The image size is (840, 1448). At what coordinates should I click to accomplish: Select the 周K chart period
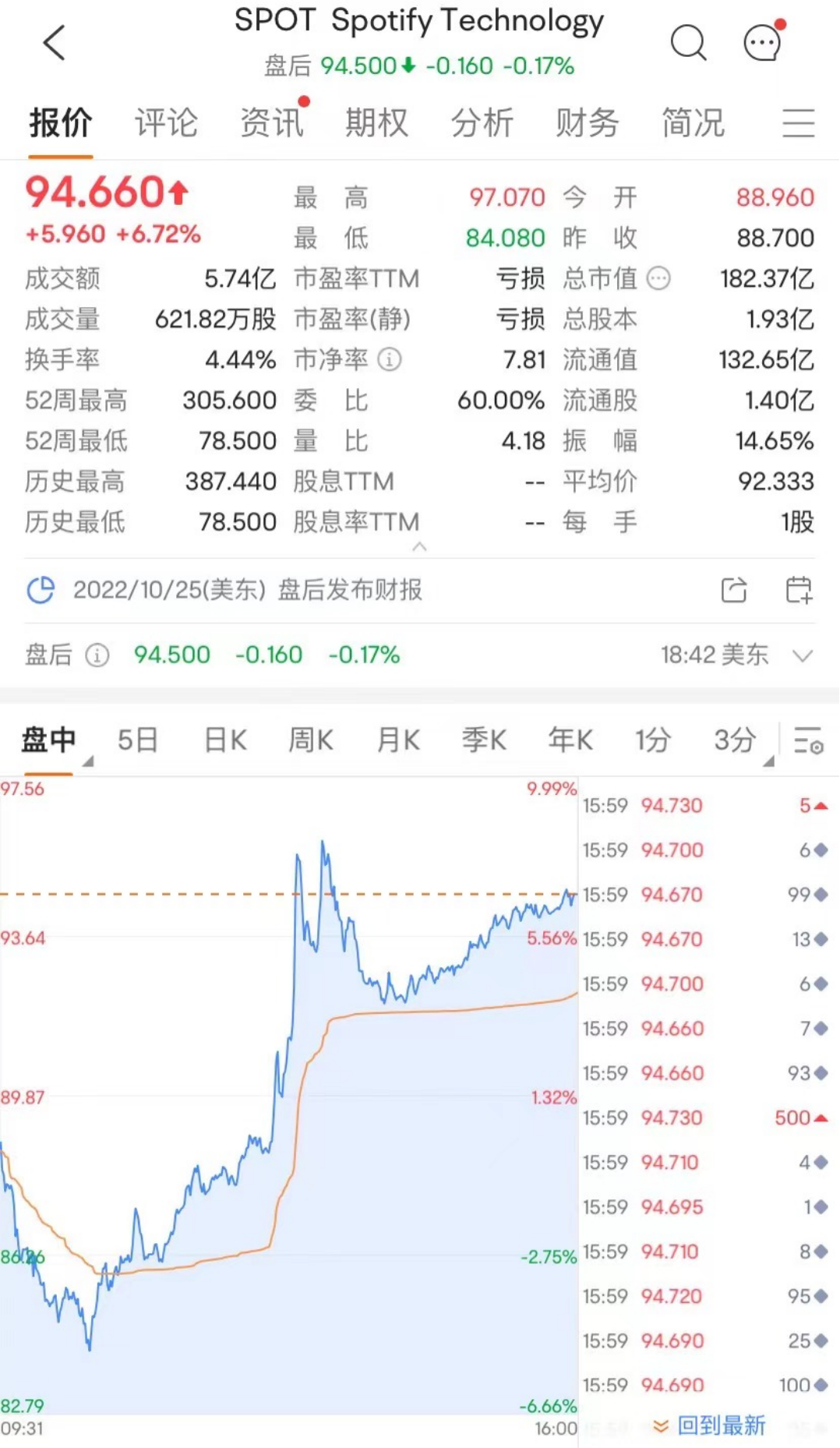311,740
